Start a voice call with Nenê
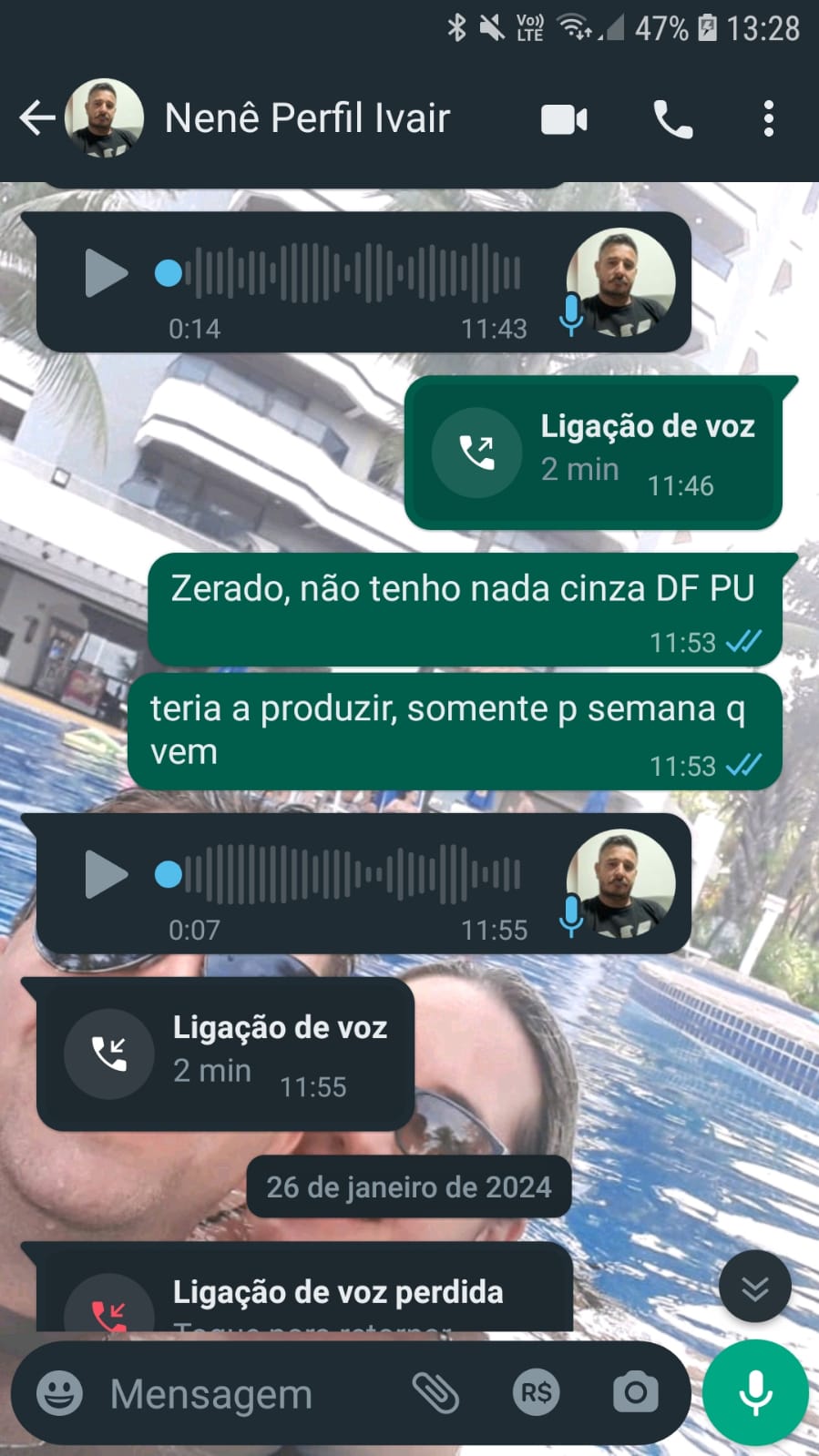The height and width of the screenshot is (1456, 819). click(673, 119)
